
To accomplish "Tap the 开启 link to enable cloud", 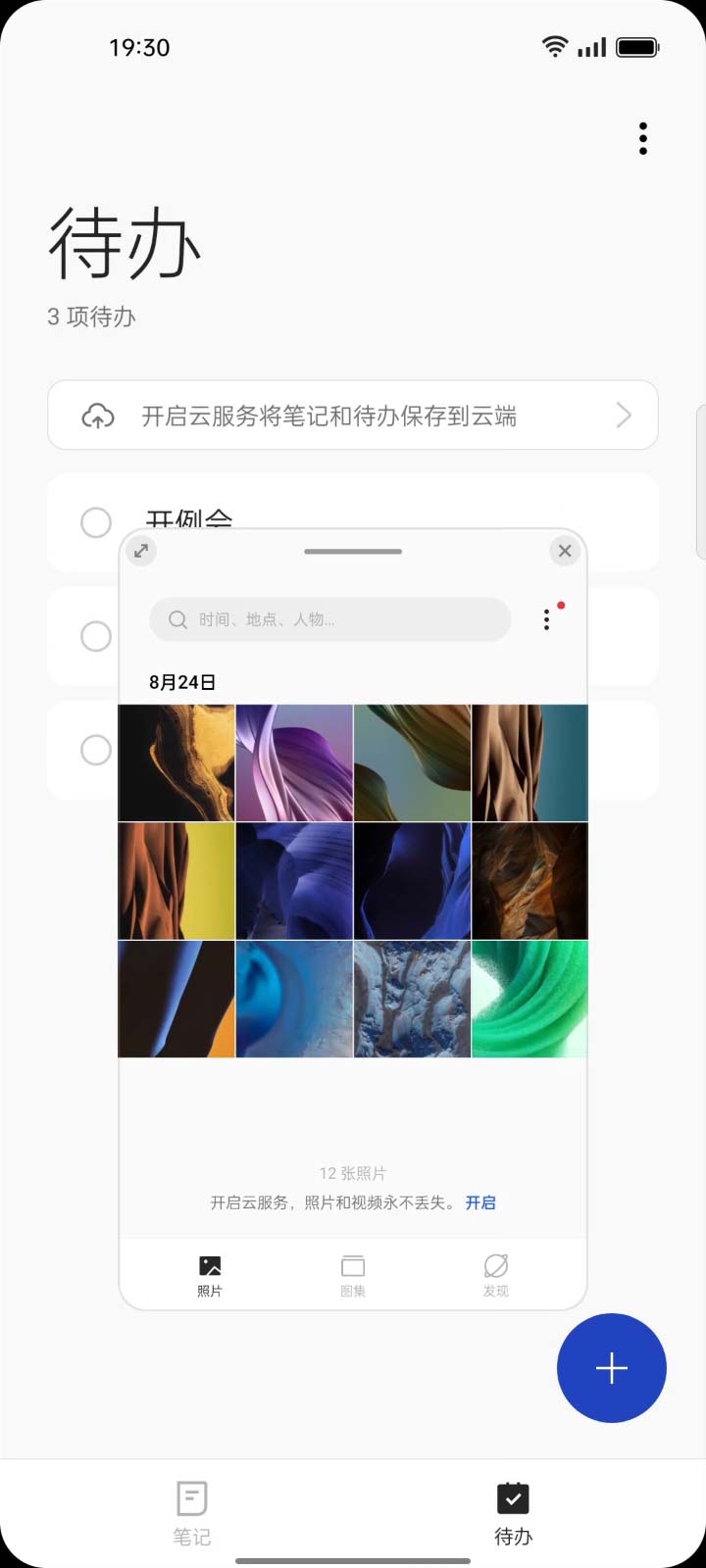I will (480, 1202).
